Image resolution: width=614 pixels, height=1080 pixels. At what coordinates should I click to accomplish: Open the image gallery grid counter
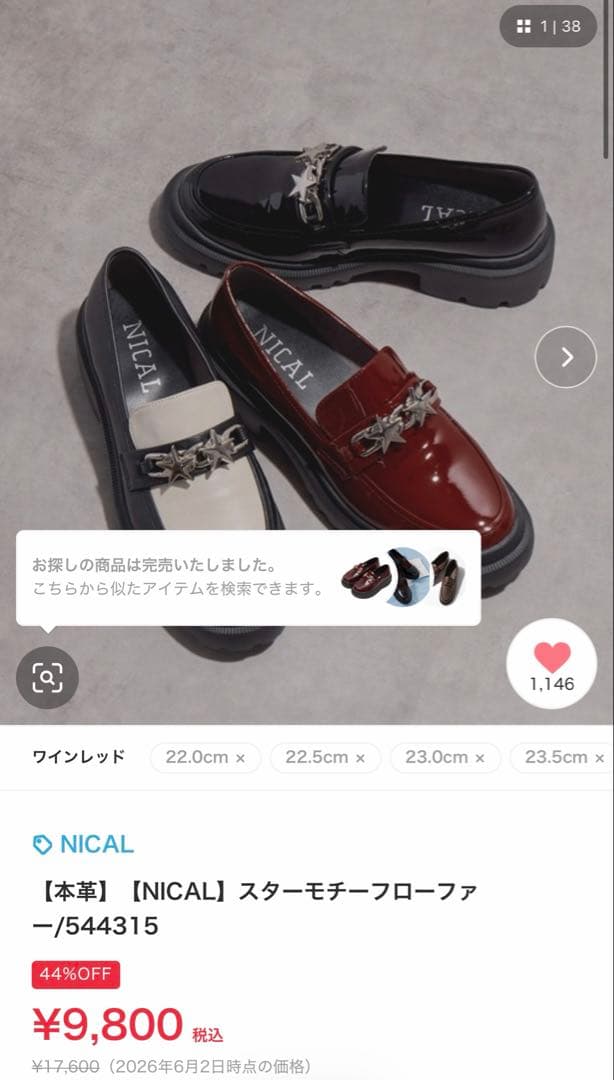click(x=548, y=27)
